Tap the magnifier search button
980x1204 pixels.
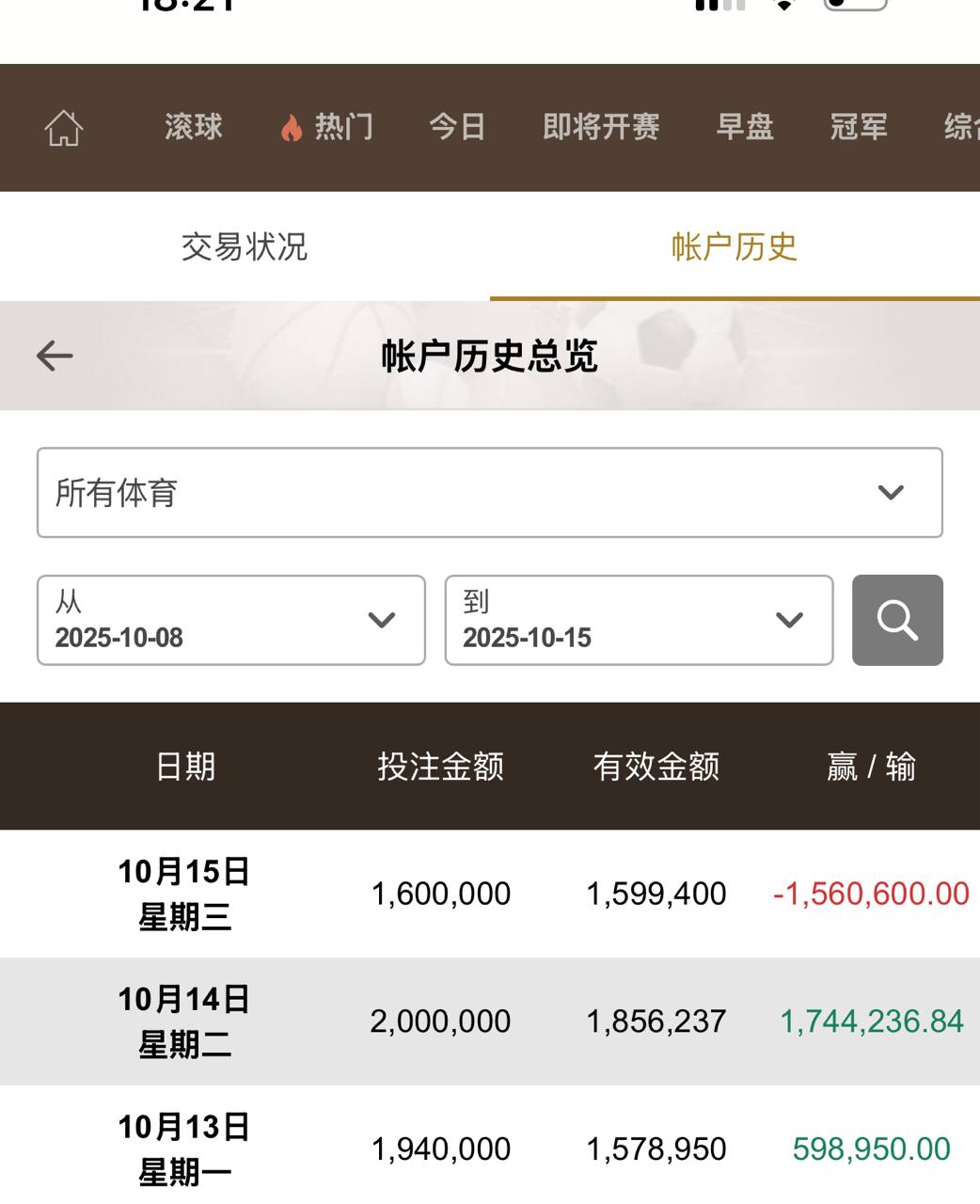[897, 620]
